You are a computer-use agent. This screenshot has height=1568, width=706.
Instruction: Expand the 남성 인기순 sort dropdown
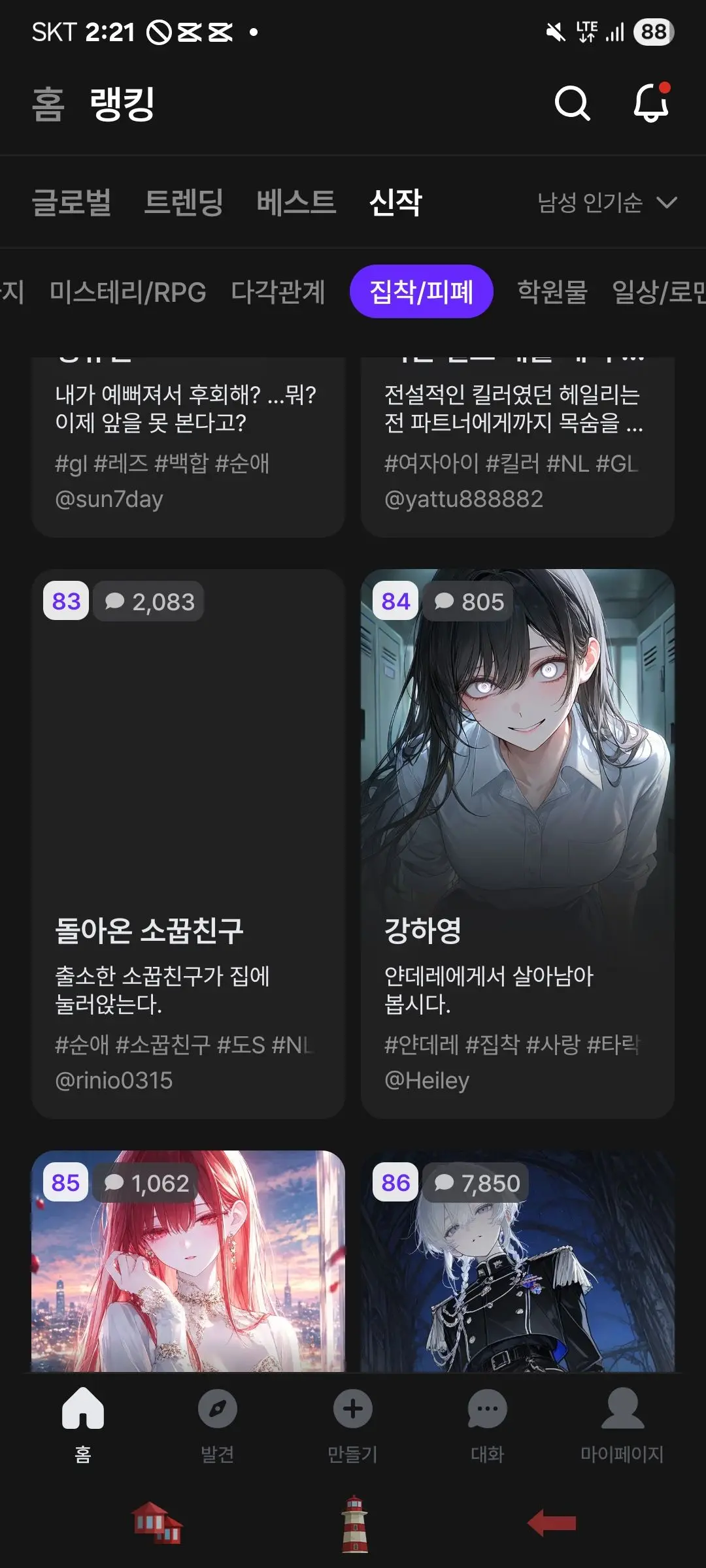tap(607, 203)
